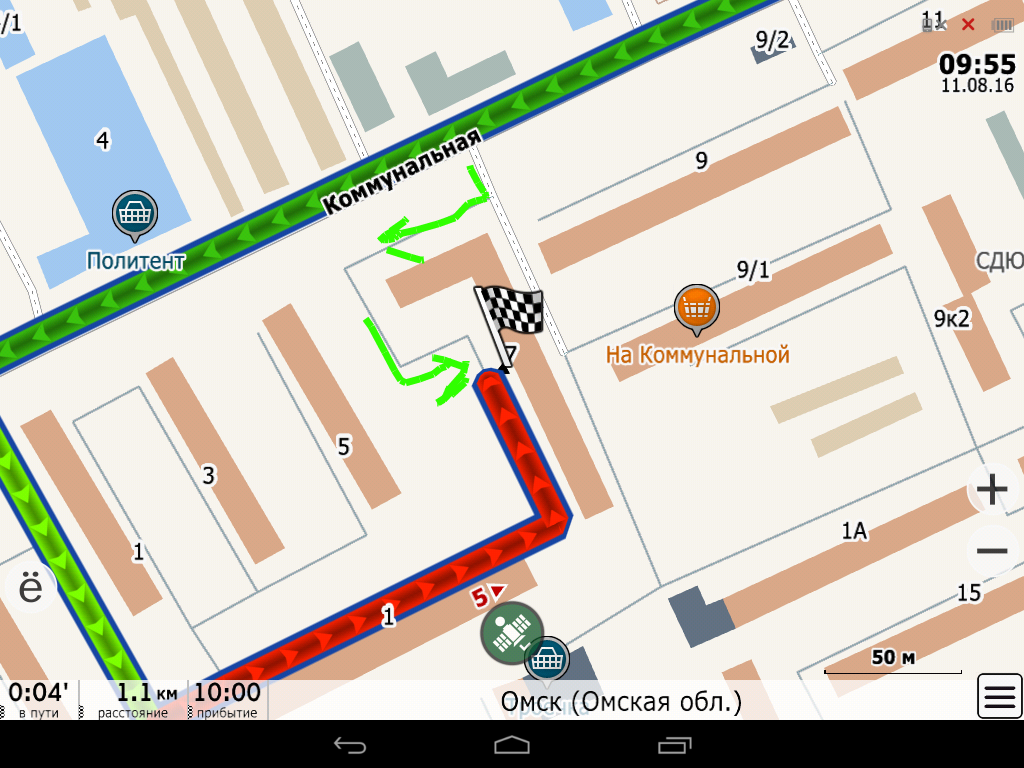Viewport: 1024px width, 768px height.
Task: Tap the green GPS satellite marker
Action: tap(512, 633)
